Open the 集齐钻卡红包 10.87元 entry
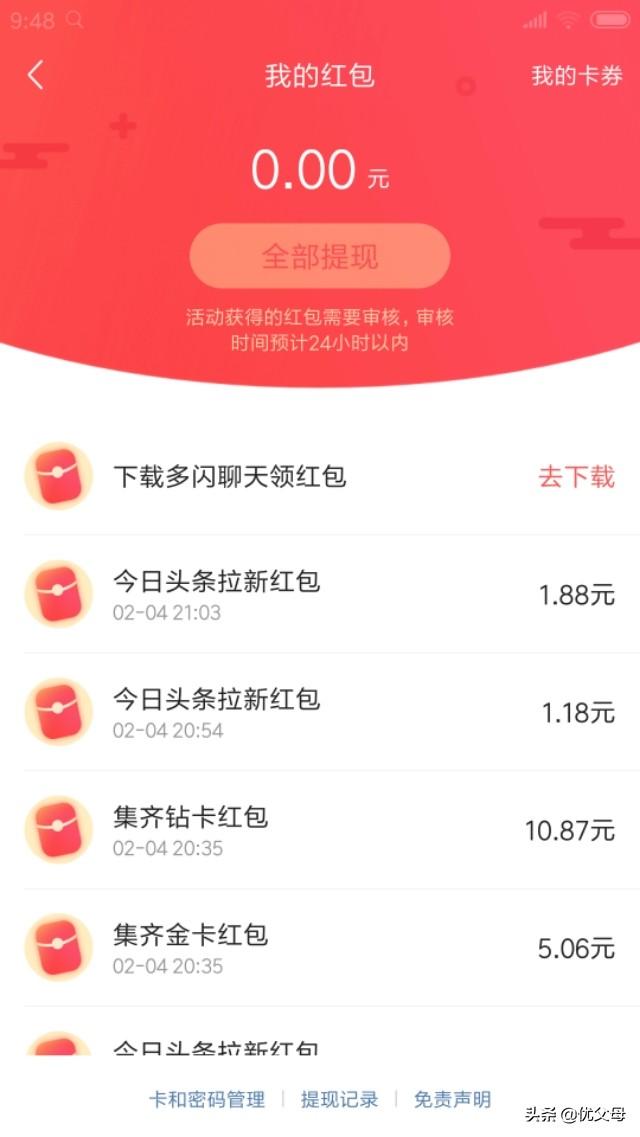Screen dimensions: 640x1137 coord(320,830)
